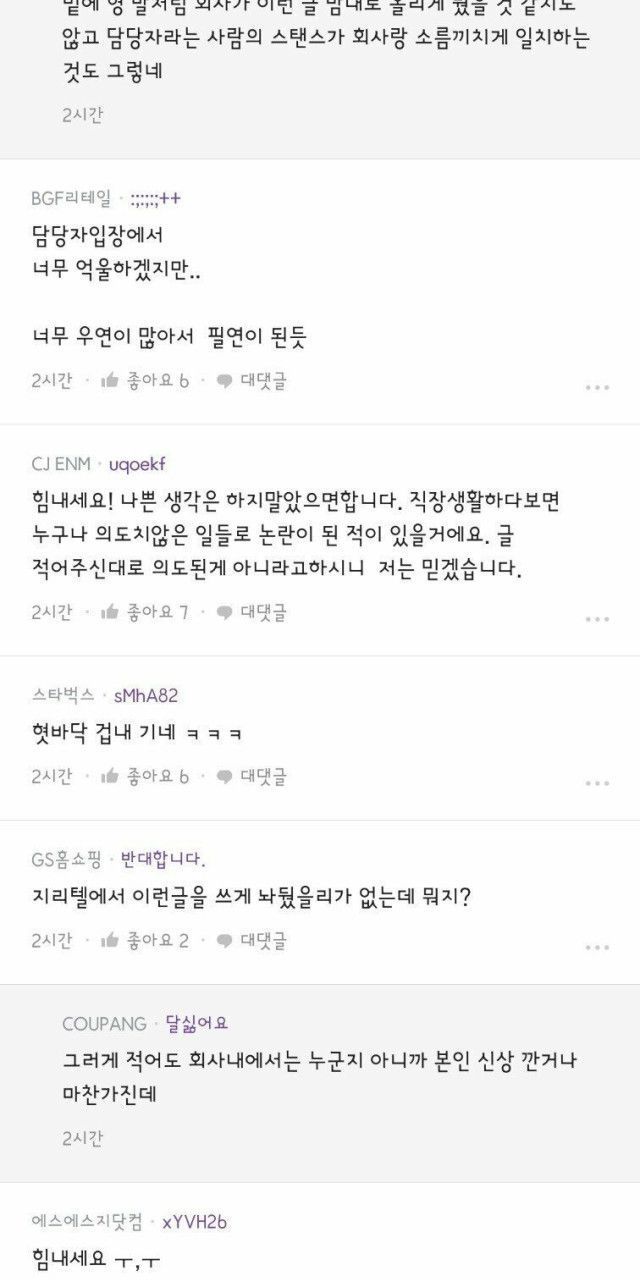Like the CJ ENM comment by uqoekf
The height and width of the screenshot is (1280, 640).
[144, 612]
